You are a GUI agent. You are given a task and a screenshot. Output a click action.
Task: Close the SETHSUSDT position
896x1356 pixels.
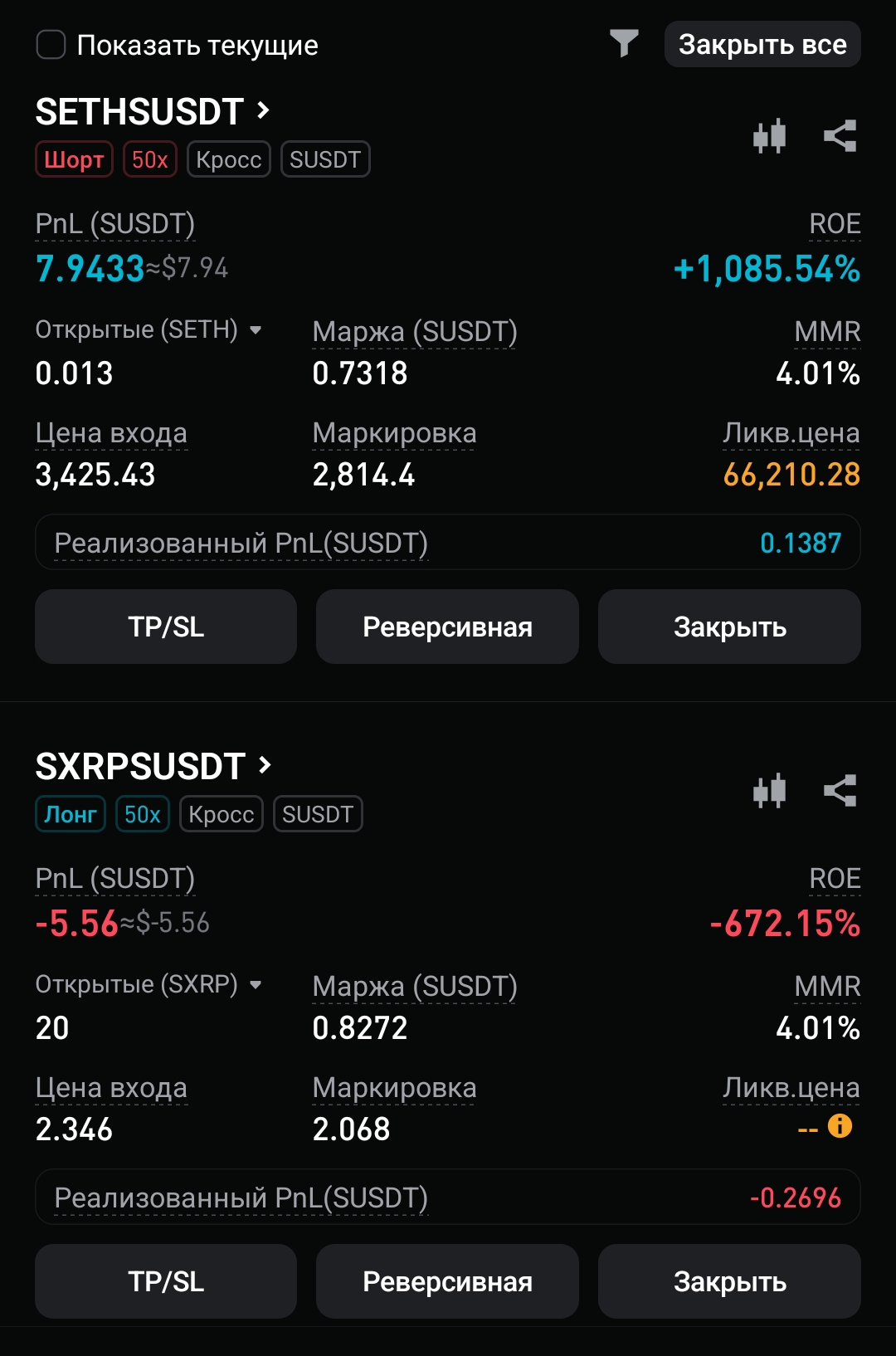coord(729,627)
